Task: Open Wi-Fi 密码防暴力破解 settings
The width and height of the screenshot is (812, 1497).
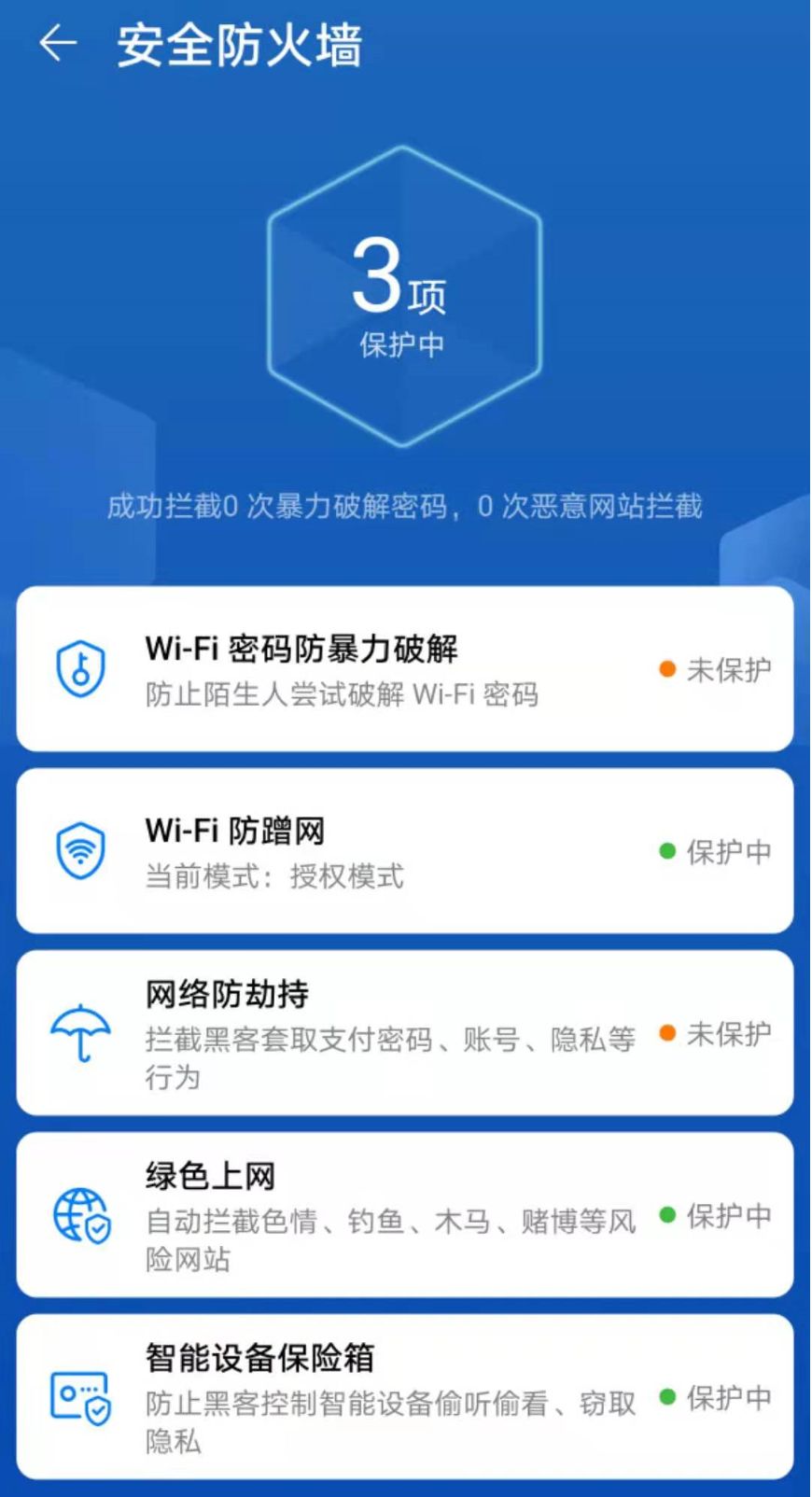Action: point(405,668)
